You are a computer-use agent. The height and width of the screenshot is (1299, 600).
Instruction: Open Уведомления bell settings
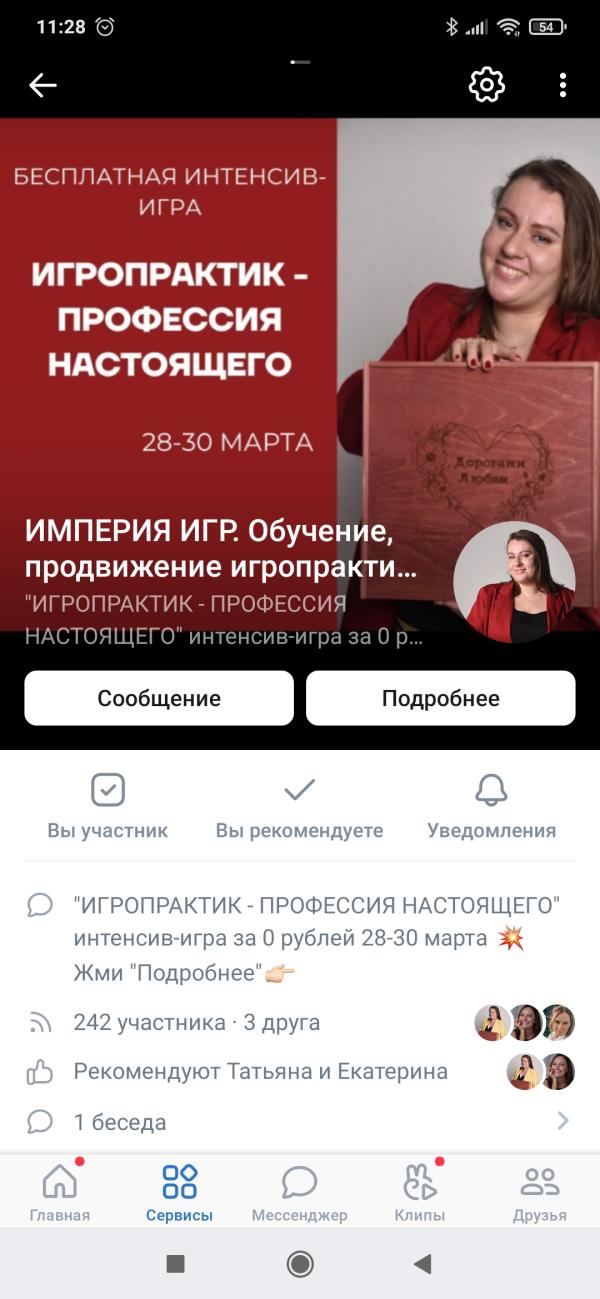pyautogui.click(x=491, y=806)
